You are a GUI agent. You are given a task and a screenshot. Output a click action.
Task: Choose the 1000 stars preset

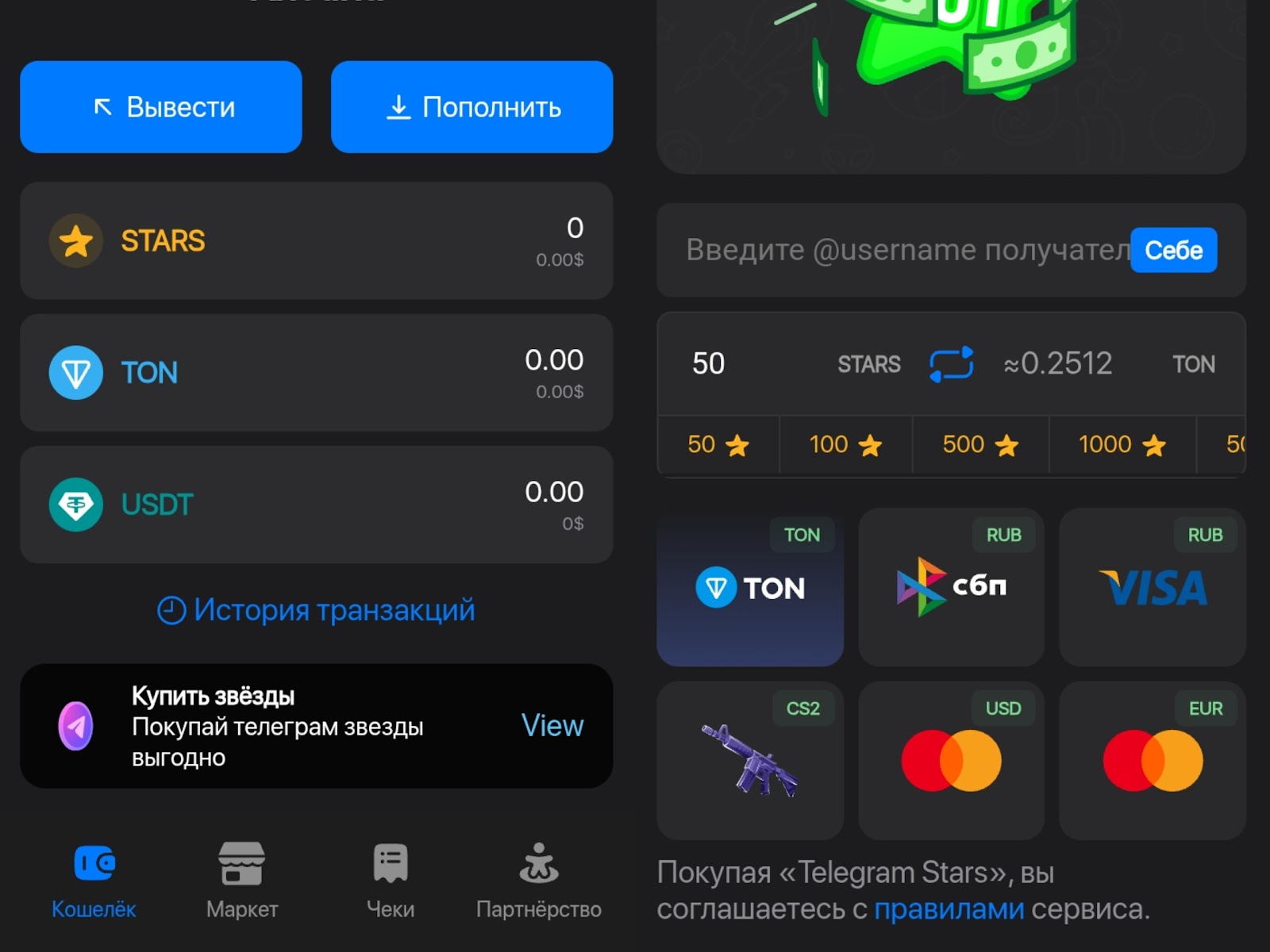(x=1122, y=445)
